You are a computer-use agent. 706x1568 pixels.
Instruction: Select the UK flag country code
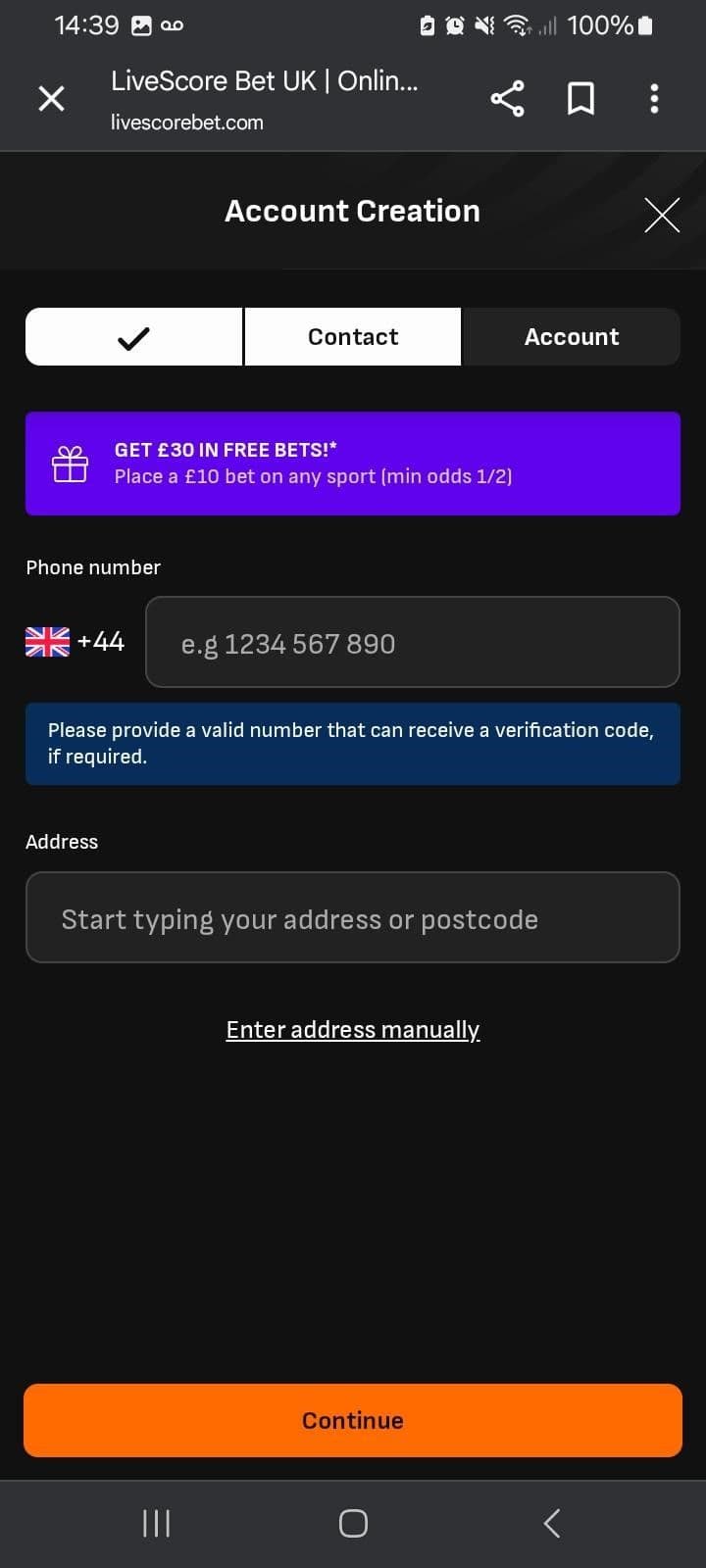pos(46,641)
